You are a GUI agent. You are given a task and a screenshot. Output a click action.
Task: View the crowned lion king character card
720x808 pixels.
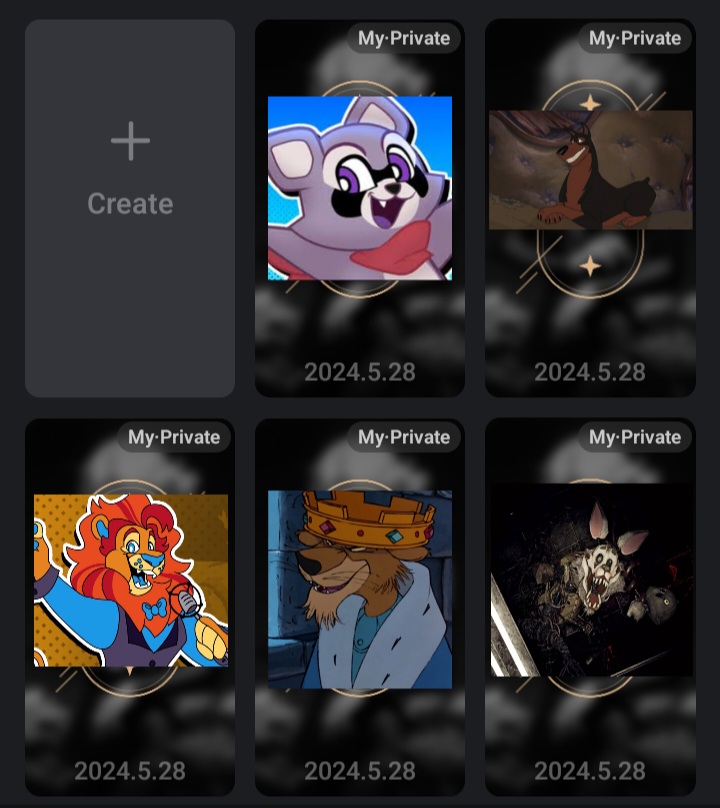tap(360, 588)
